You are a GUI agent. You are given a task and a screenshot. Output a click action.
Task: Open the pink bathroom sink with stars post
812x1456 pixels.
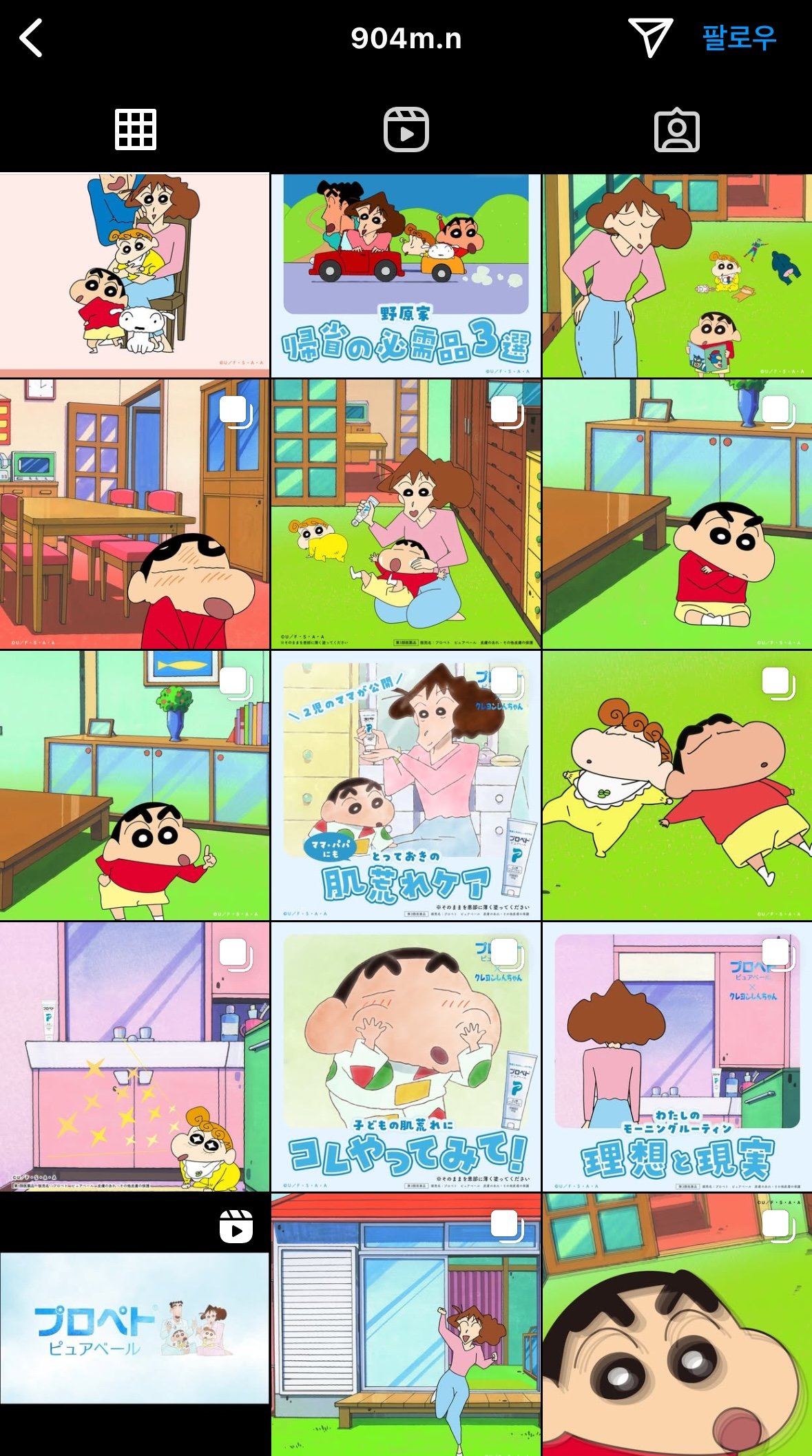click(134, 1057)
